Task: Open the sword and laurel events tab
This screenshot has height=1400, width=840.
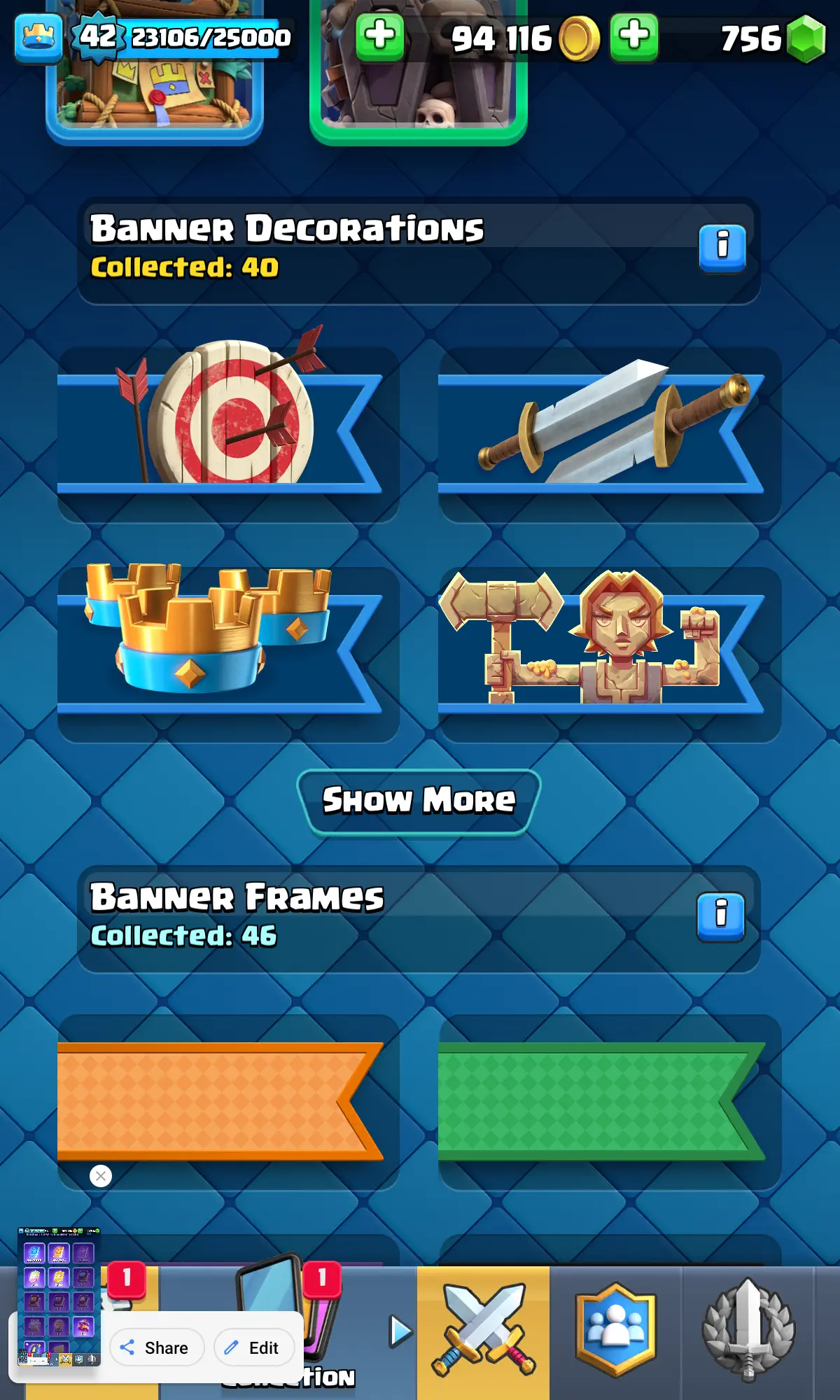Action: (748, 1330)
